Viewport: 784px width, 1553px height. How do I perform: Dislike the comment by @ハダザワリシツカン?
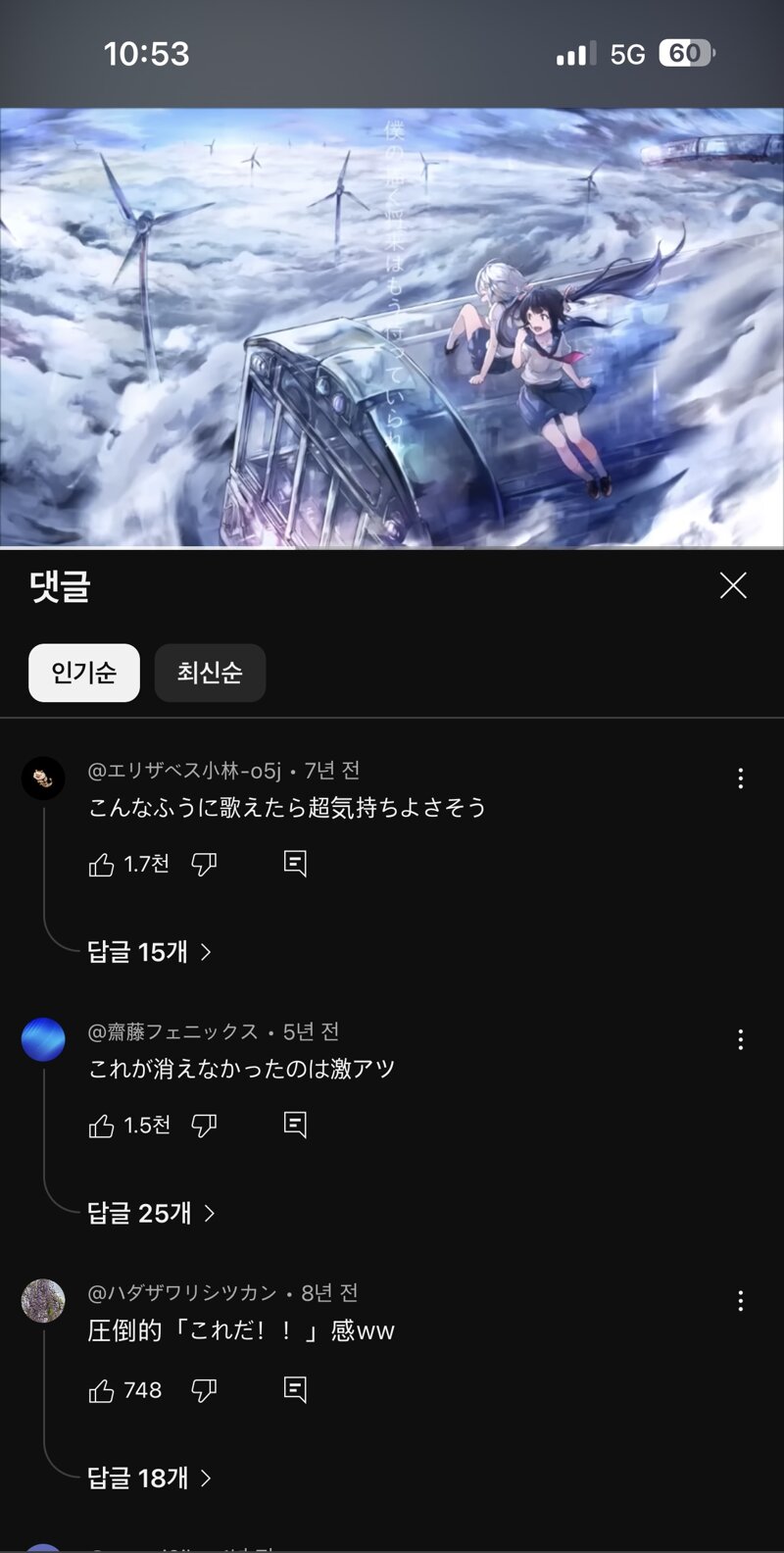[x=204, y=1391]
